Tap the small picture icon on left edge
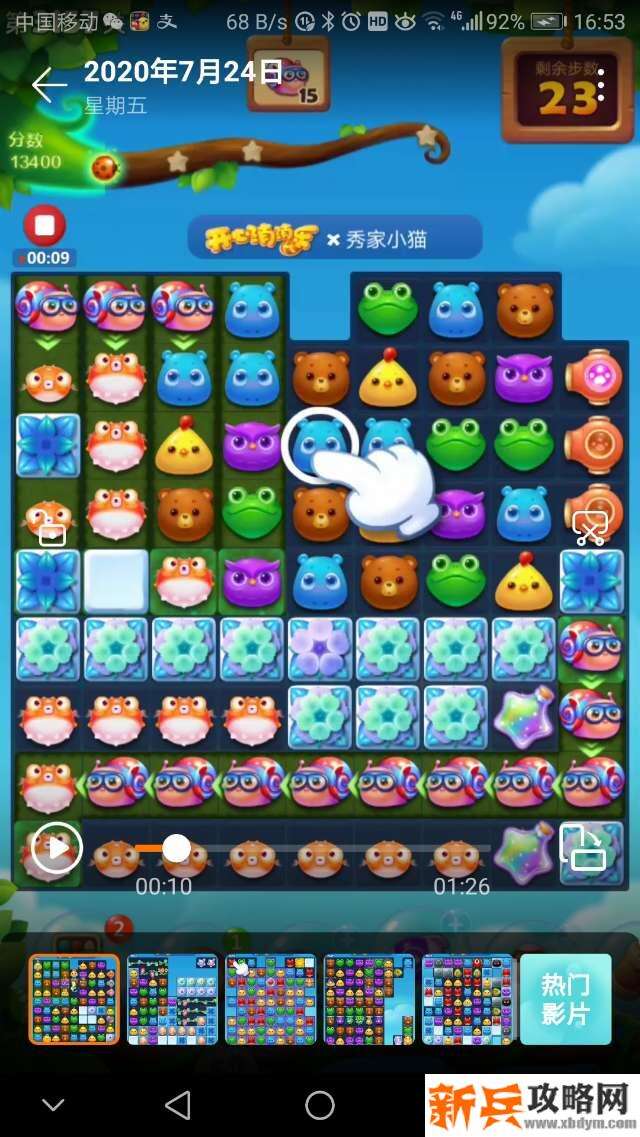 pos(52,534)
